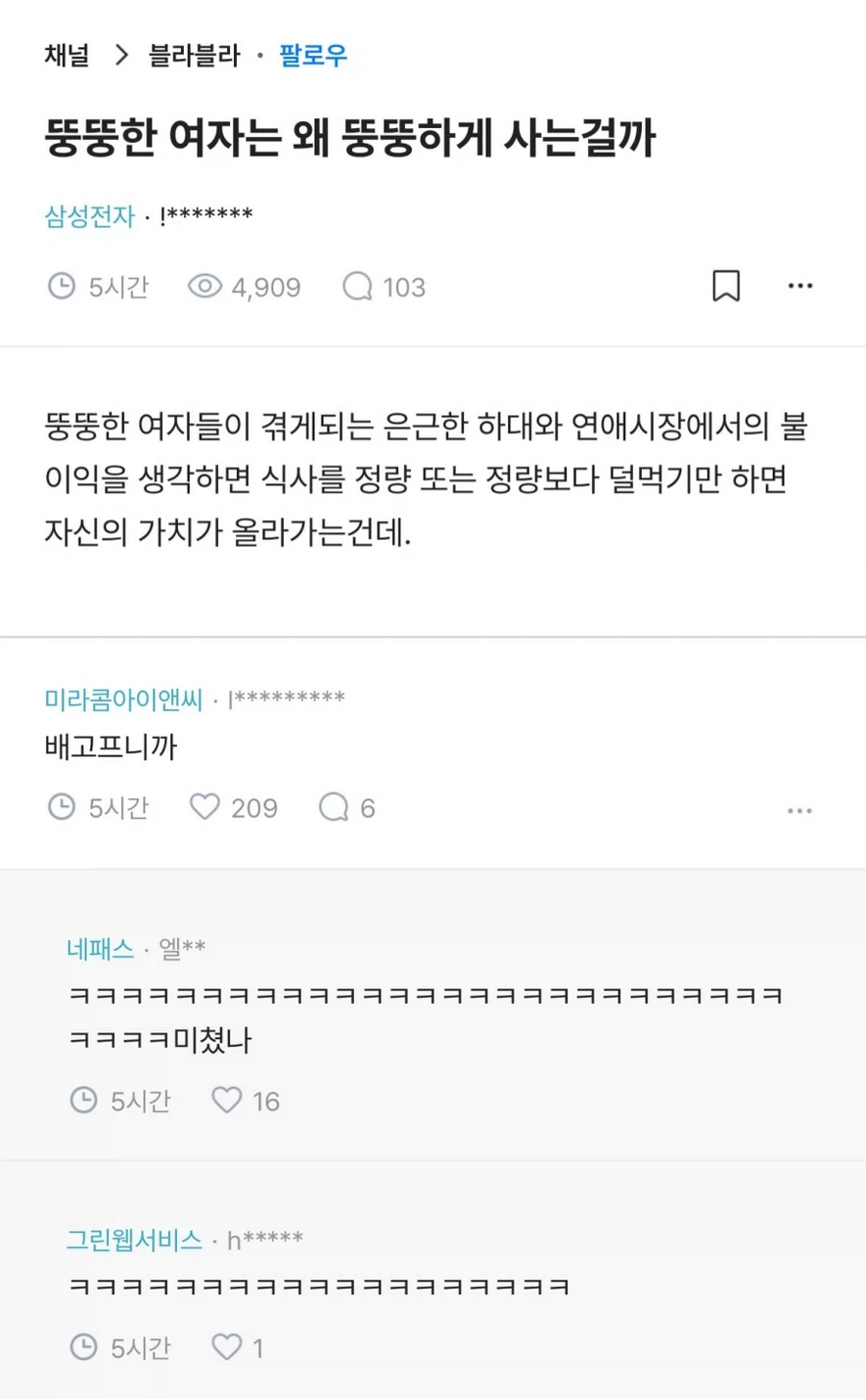Like the 네패스 reply
This screenshot has height=1400, width=866.
point(227,1101)
